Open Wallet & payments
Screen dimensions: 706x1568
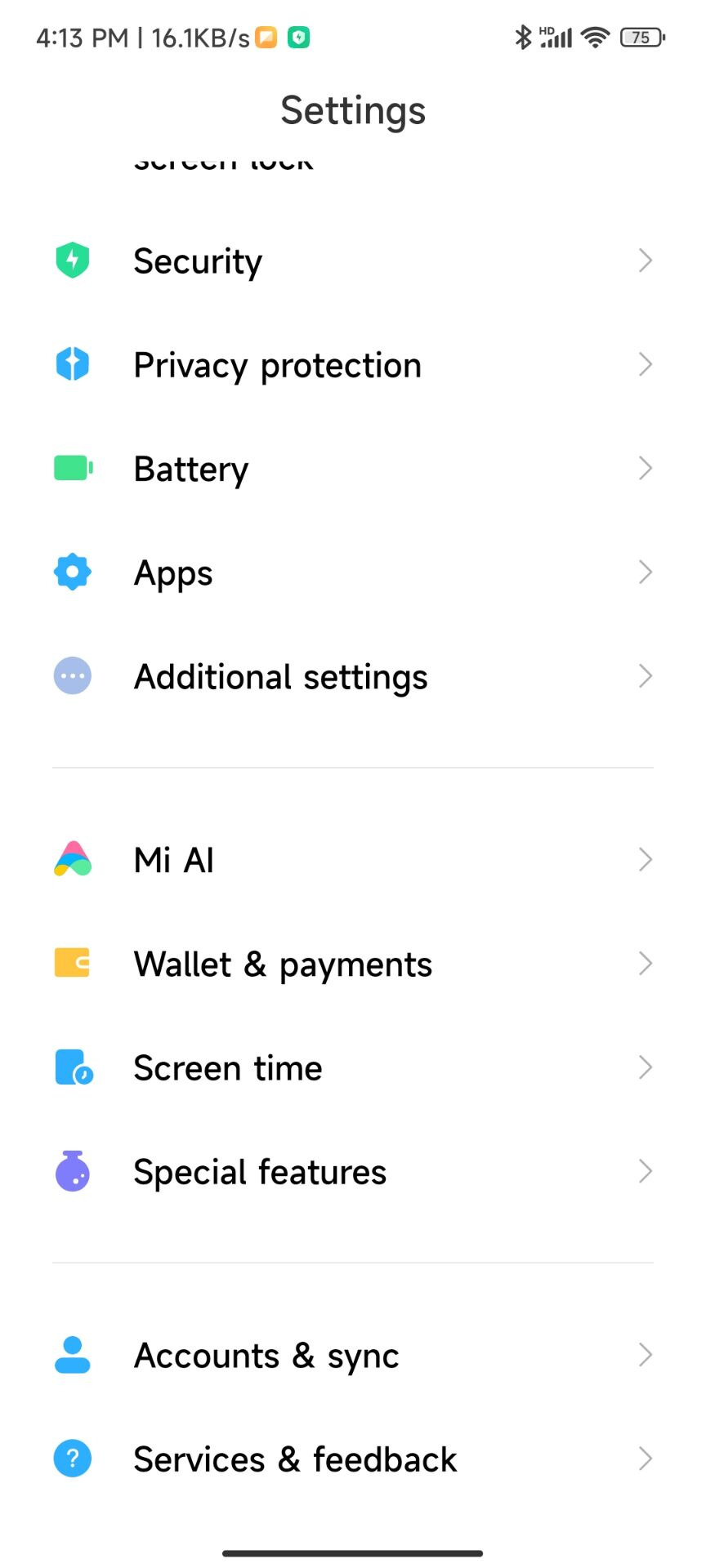pyautogui.click(x=353, y=964)
